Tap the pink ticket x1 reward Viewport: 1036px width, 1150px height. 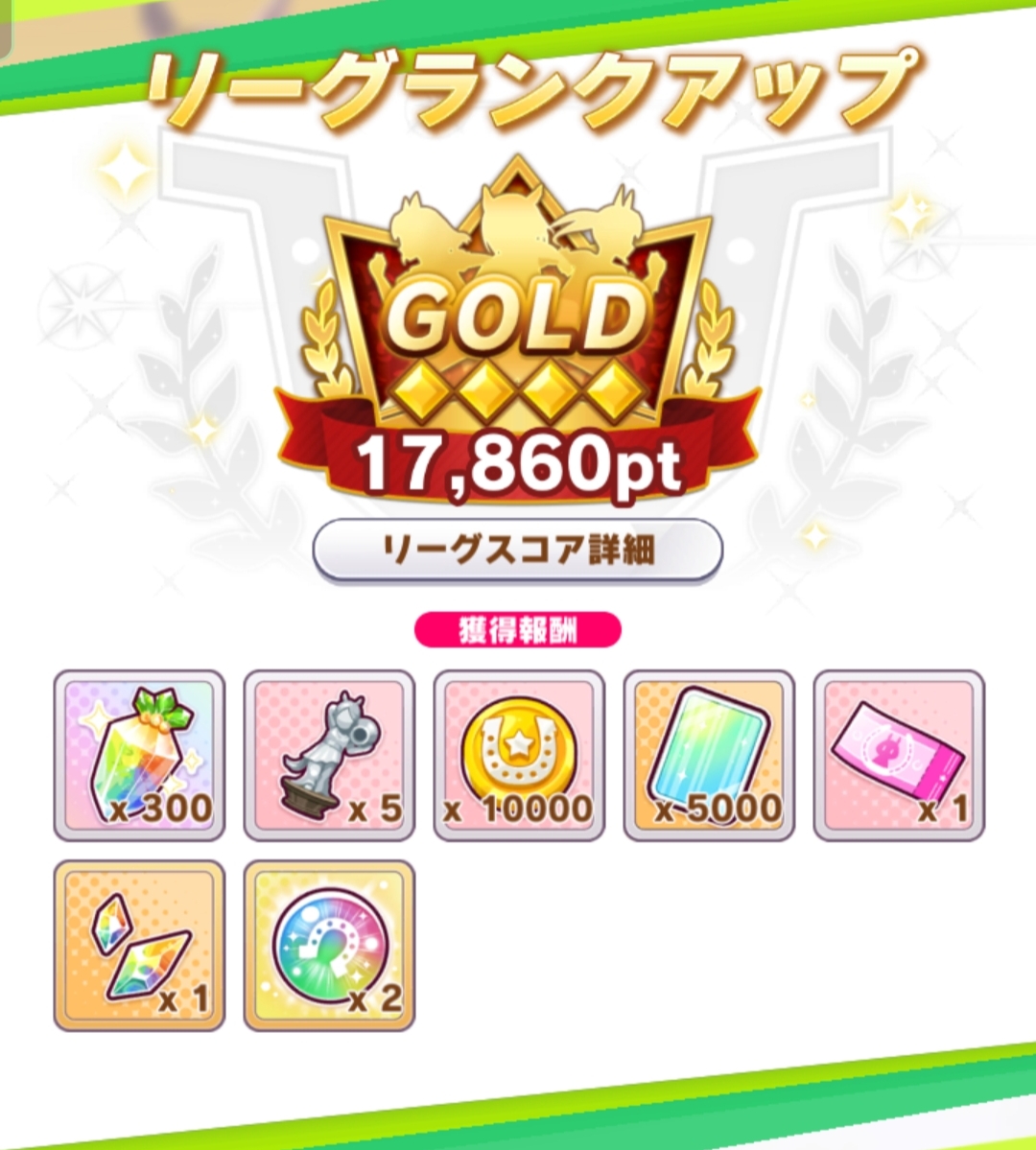[x=900, y=755]
